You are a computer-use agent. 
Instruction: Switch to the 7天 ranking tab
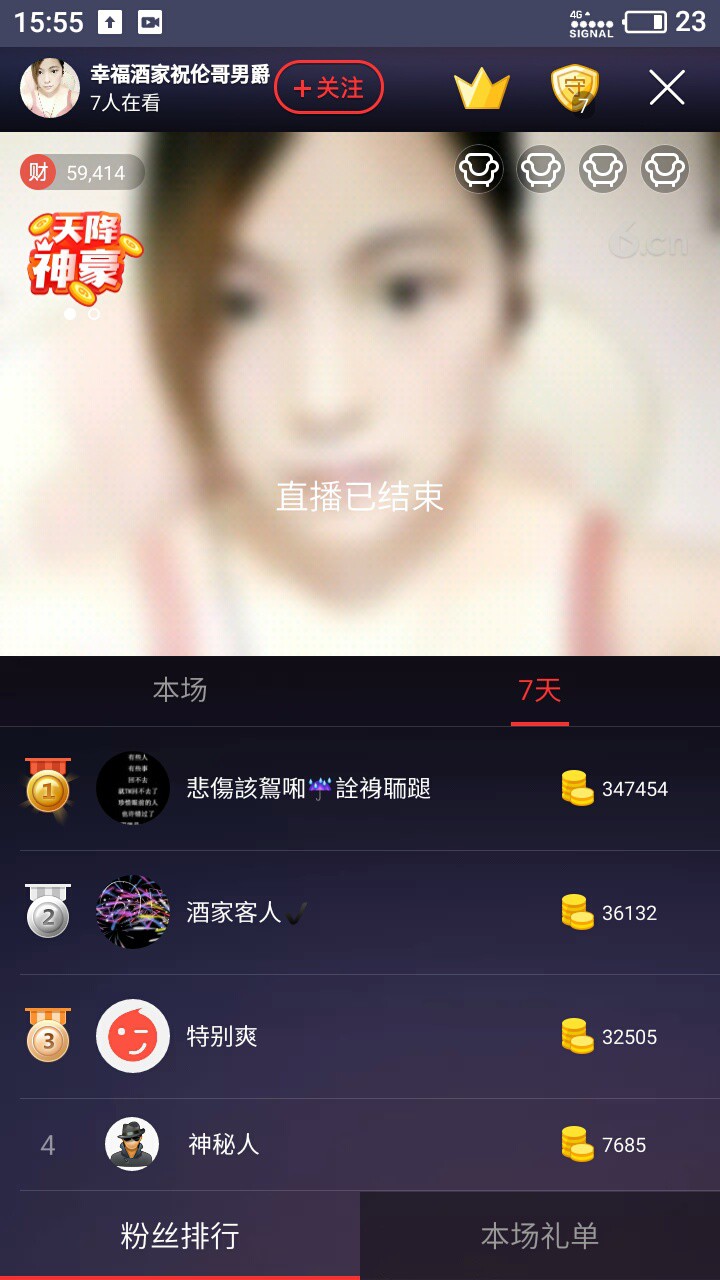pos(539,690)
